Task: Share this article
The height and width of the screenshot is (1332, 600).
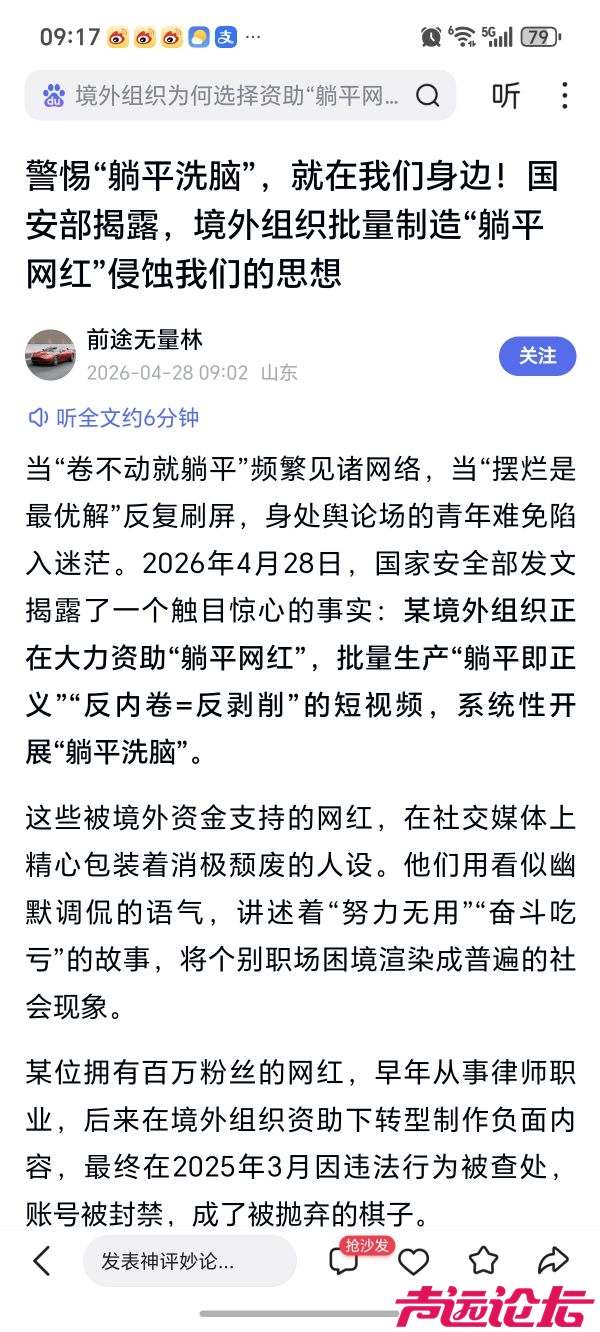Action: 553,1261
